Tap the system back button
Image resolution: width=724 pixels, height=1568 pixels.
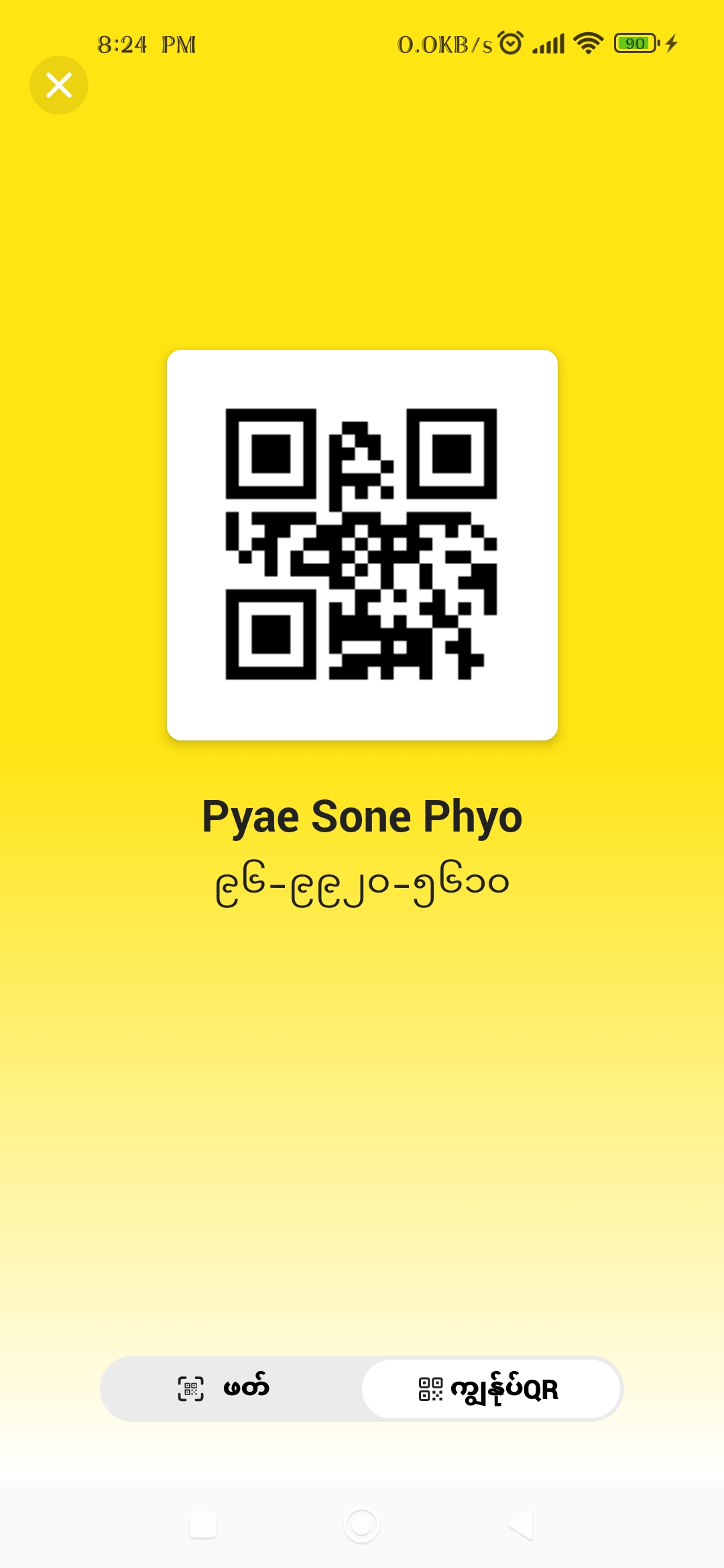coord(521,1525)
